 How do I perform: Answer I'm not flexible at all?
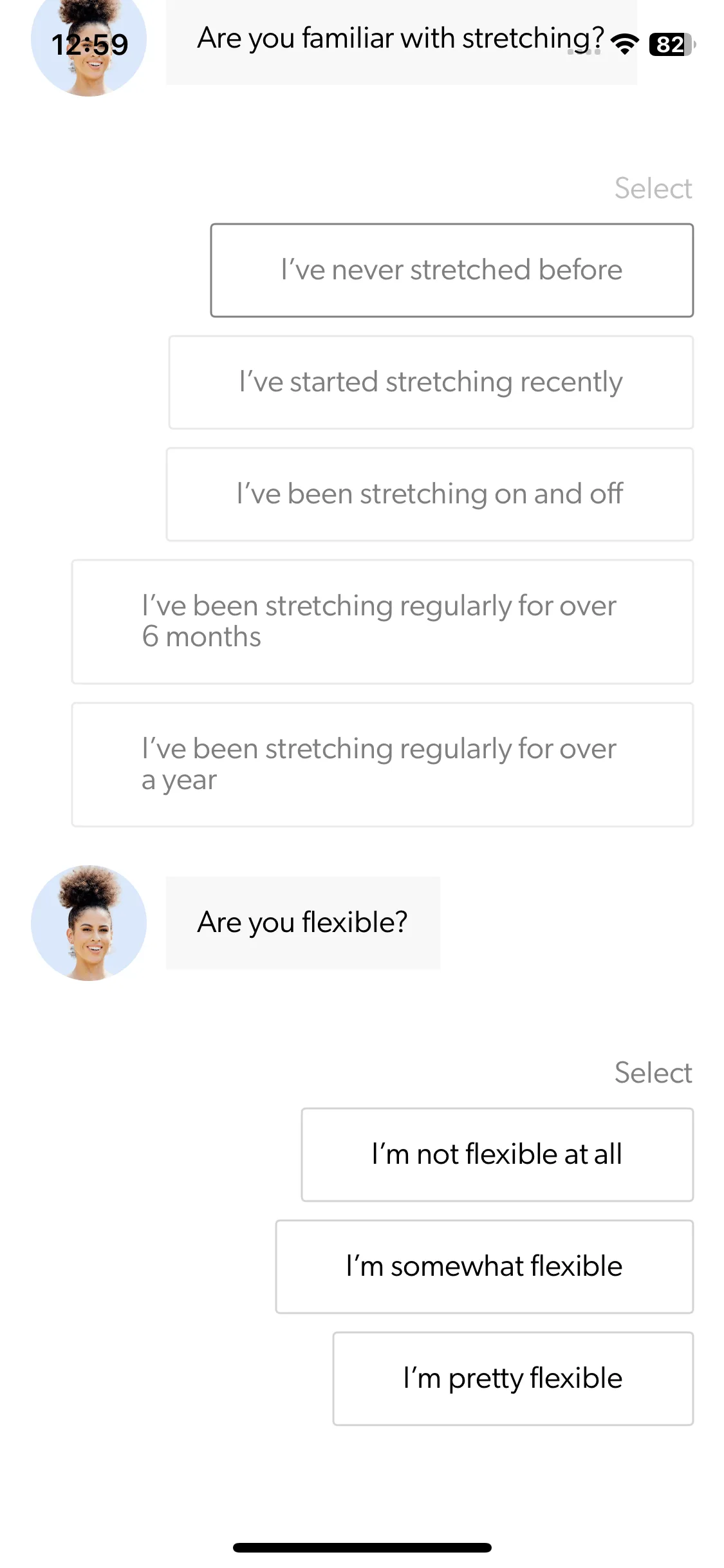tap(497, 1155)
